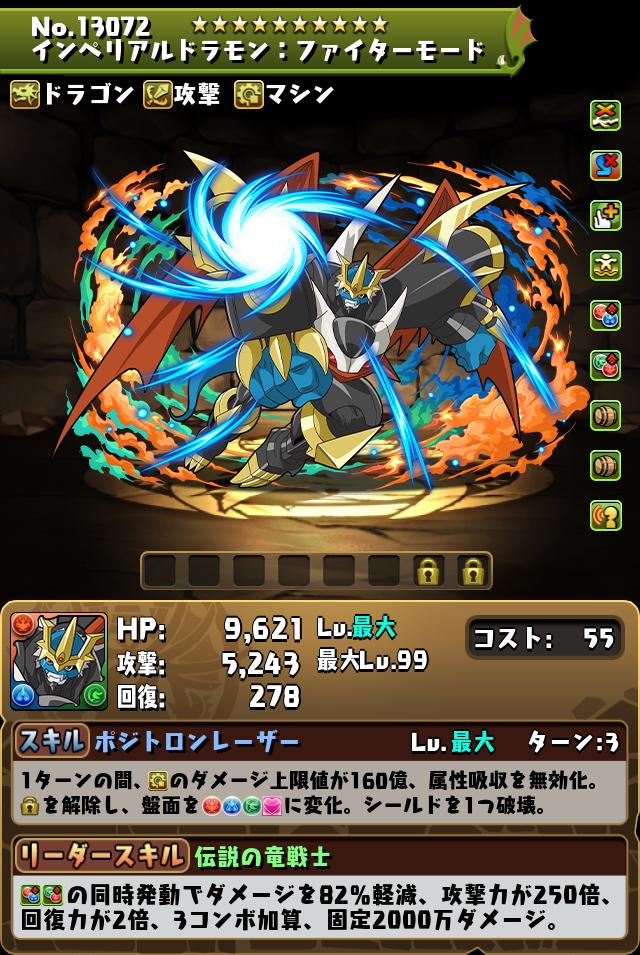
Task: Tap the voice awakening icon
Action: [606, 515]
